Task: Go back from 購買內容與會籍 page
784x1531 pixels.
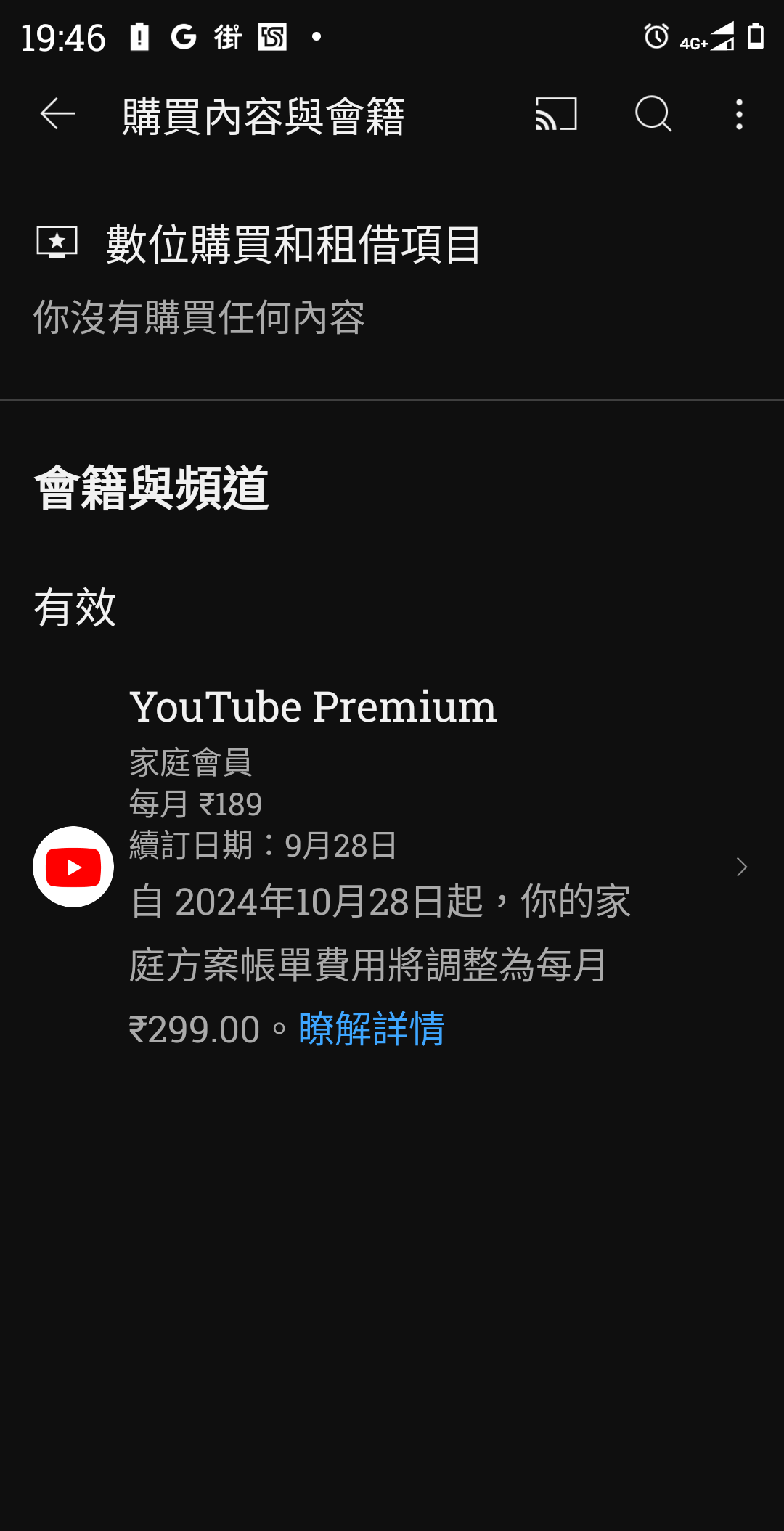Action: 58,115
